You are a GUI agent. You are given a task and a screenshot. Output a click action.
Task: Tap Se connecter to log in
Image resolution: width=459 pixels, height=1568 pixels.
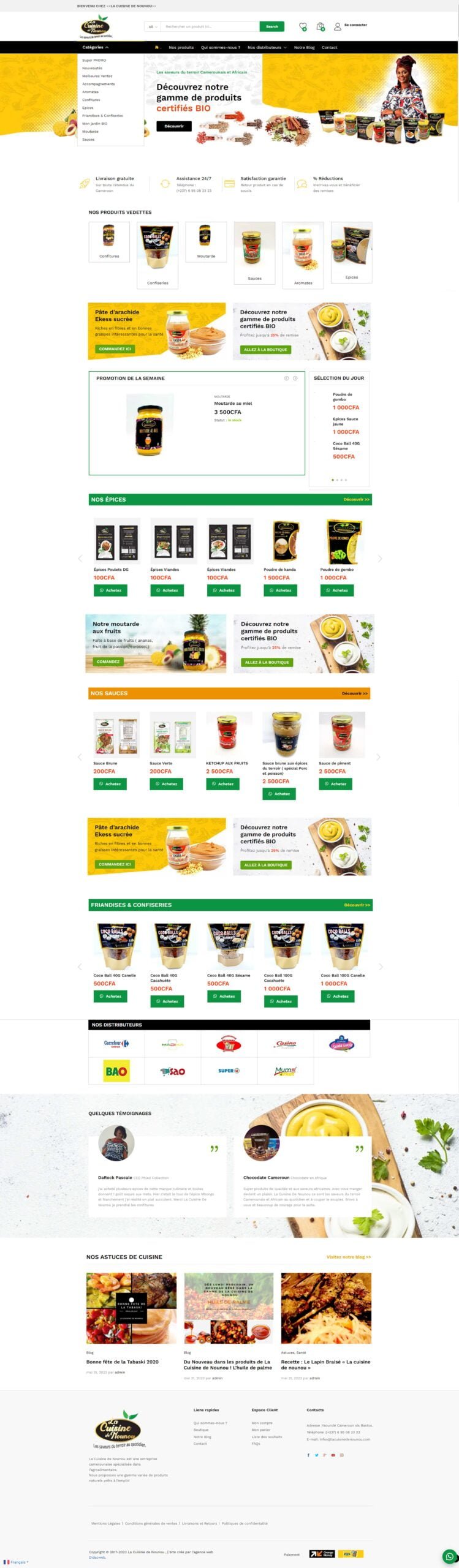(x=355, y=25)
